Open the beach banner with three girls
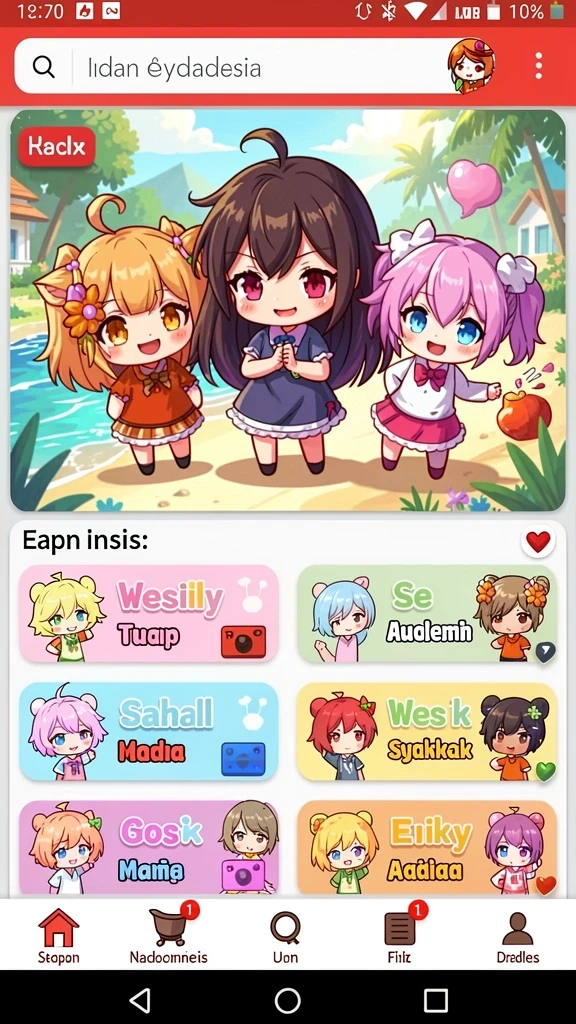576x1024 pixels. (288, 310)
